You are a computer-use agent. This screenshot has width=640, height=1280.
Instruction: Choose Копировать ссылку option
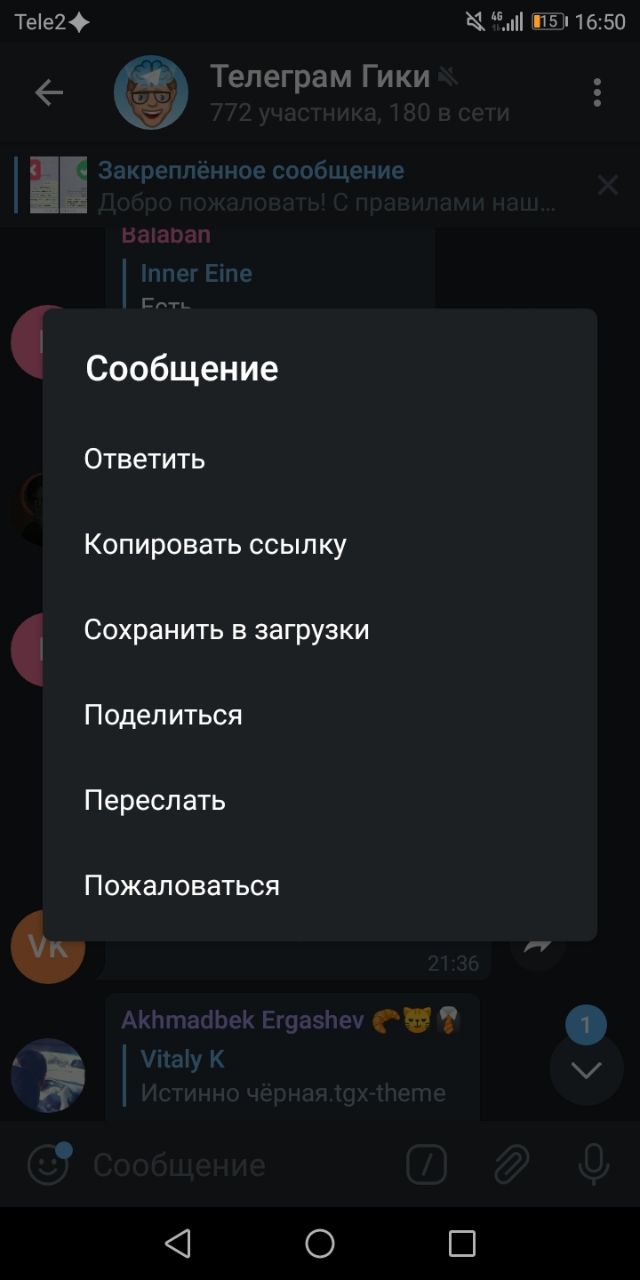tap(215, 544)
